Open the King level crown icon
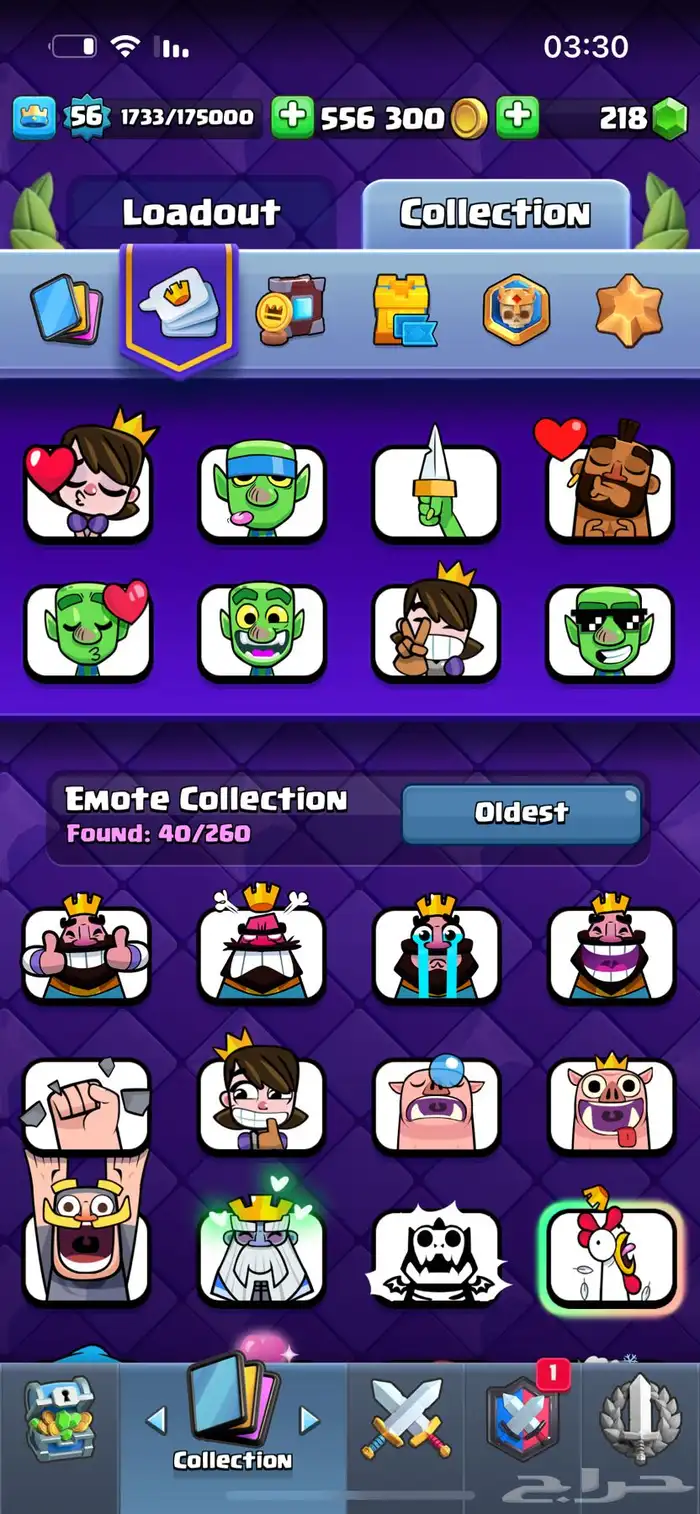Screen dimensions: 700x1514 tap(33, 118)
